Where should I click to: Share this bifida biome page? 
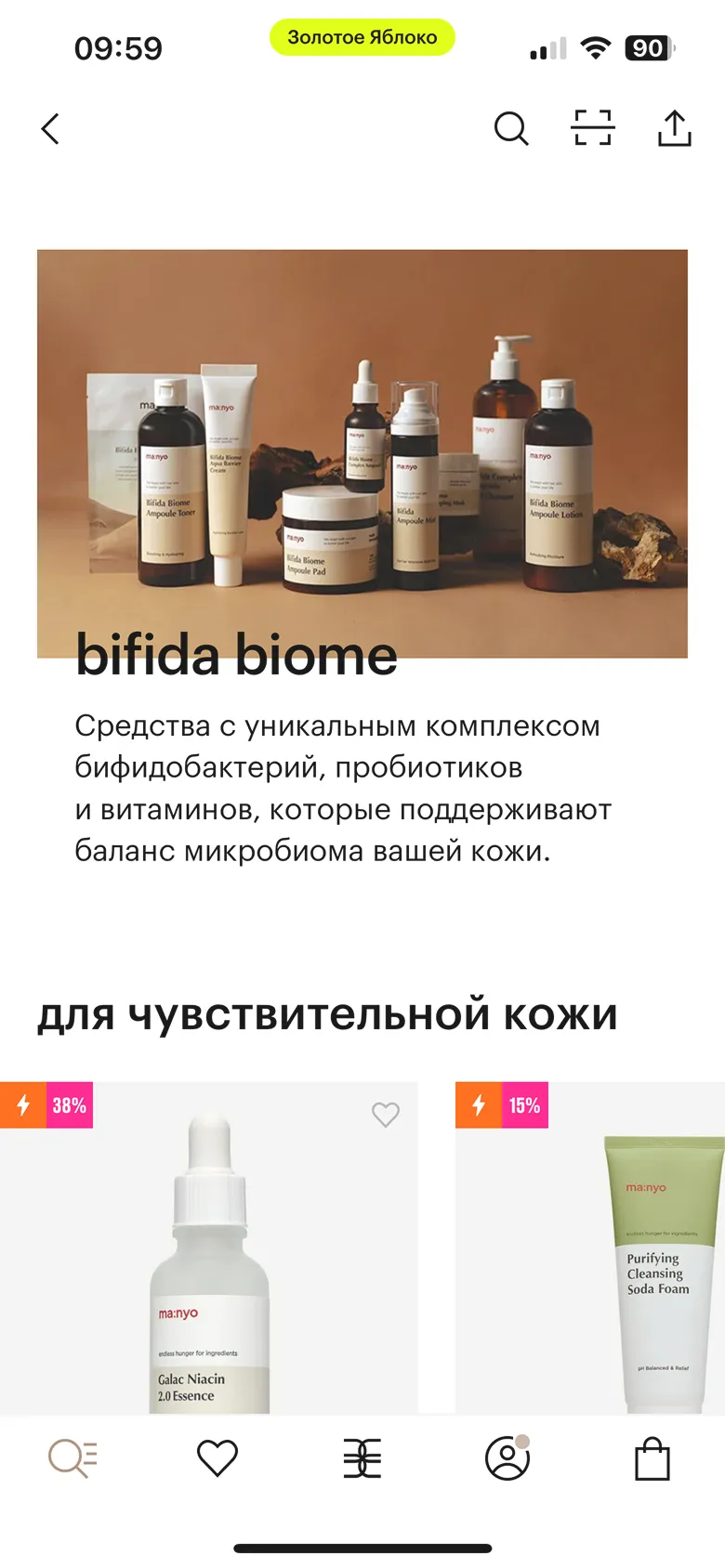[674, 128]
